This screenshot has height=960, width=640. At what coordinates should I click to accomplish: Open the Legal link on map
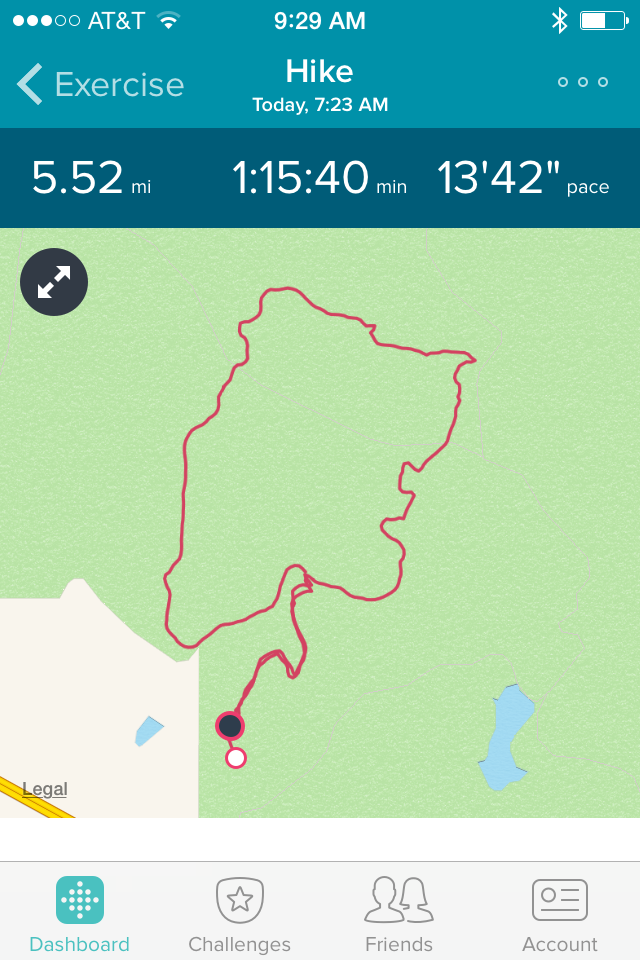click(45, 789)
